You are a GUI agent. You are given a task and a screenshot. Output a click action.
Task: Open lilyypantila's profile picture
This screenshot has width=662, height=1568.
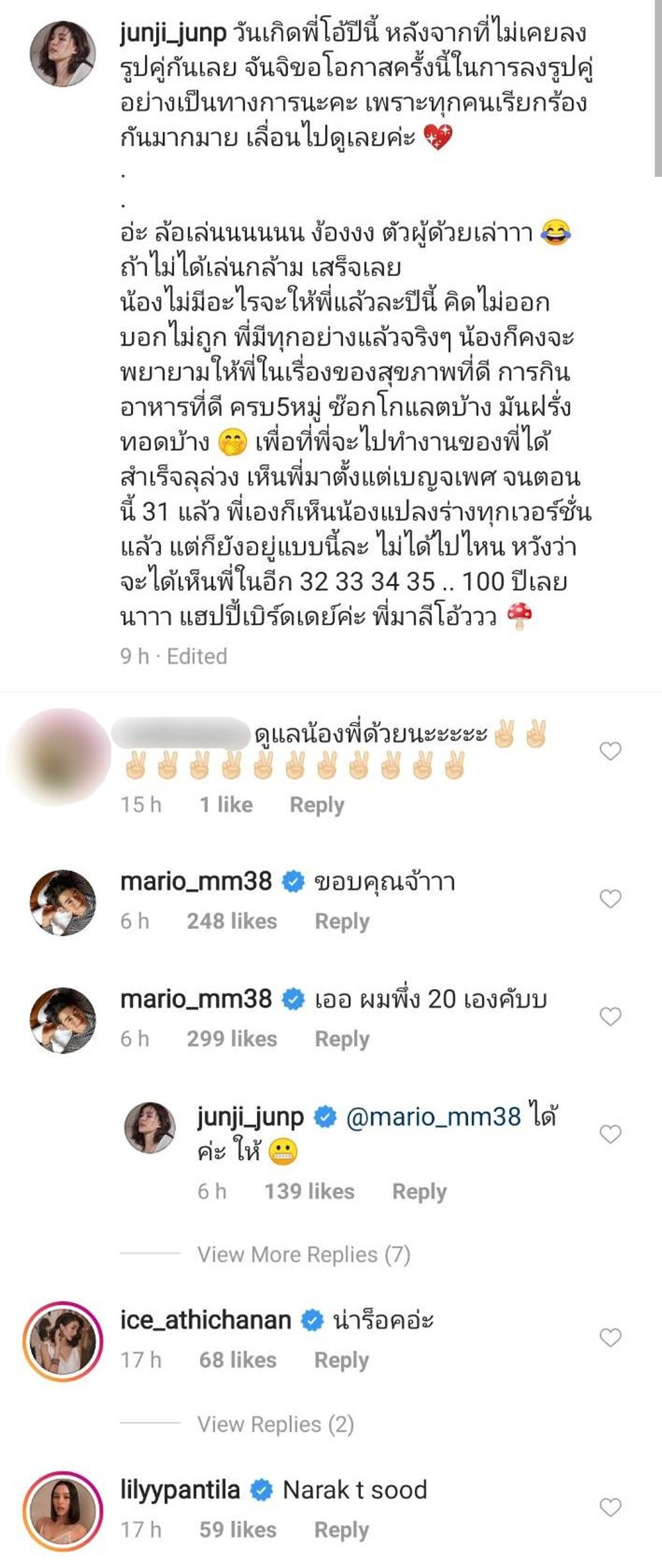click(63, 1511)
